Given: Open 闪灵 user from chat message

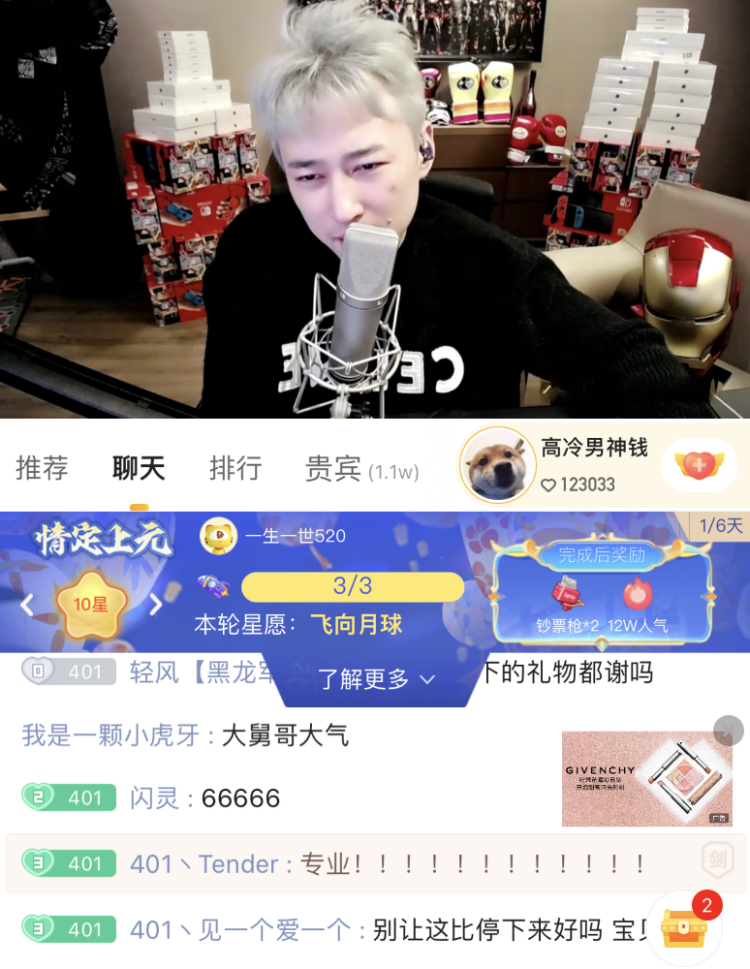Looking at the screenshot, I should (154, 798).
